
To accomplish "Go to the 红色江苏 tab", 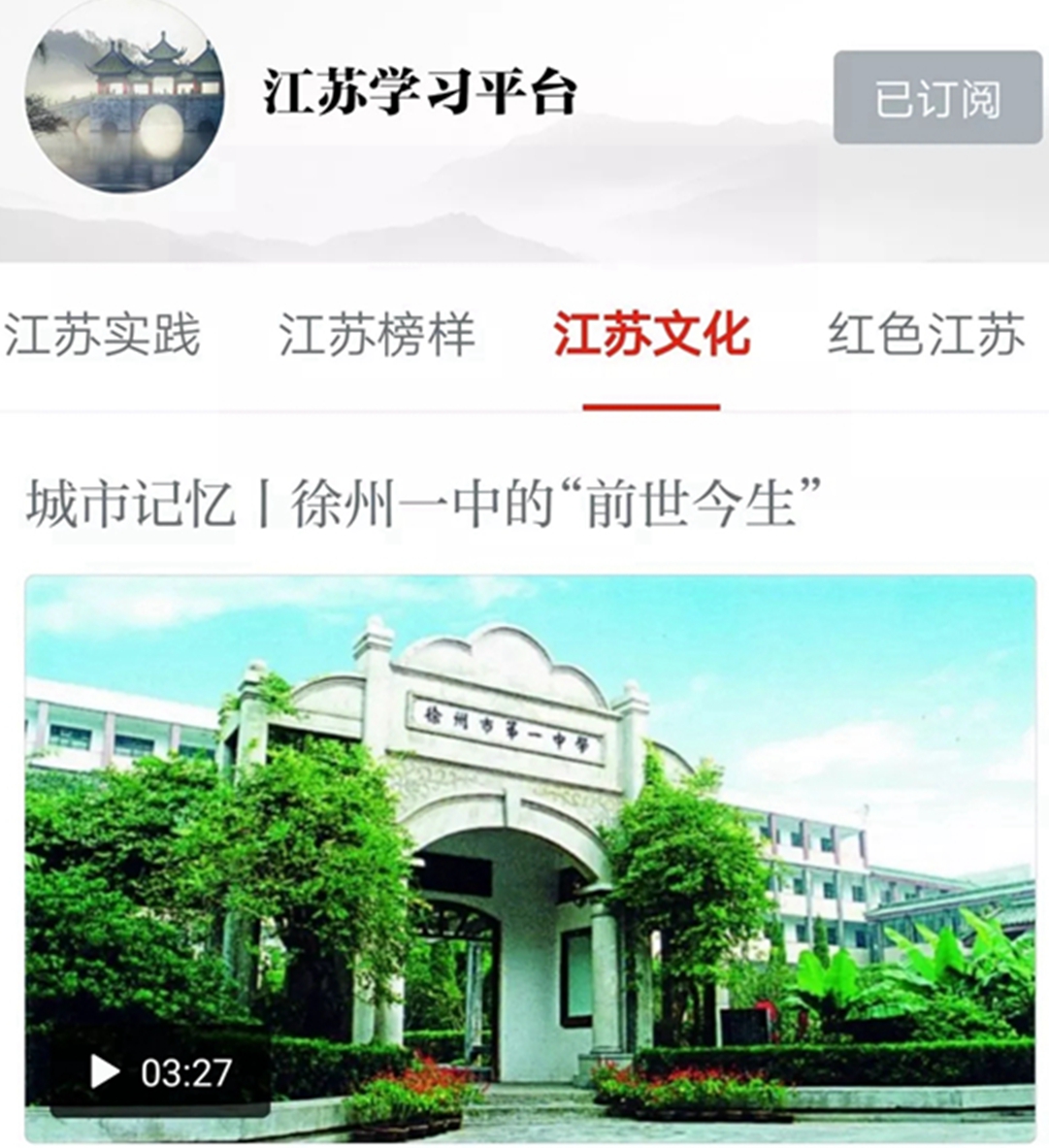I will tap(926, 336).
